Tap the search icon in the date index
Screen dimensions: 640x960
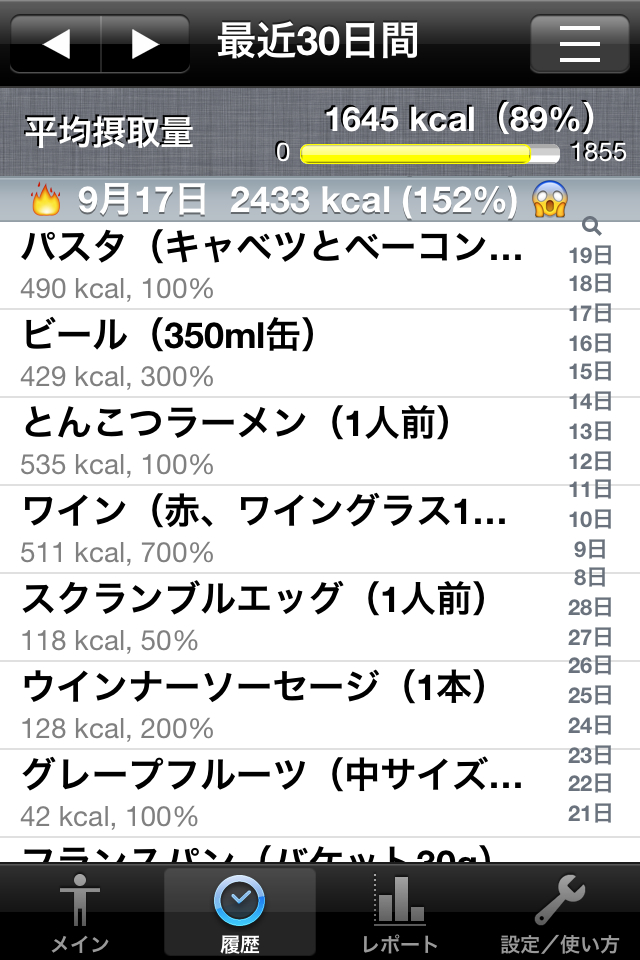click(590, 226)
